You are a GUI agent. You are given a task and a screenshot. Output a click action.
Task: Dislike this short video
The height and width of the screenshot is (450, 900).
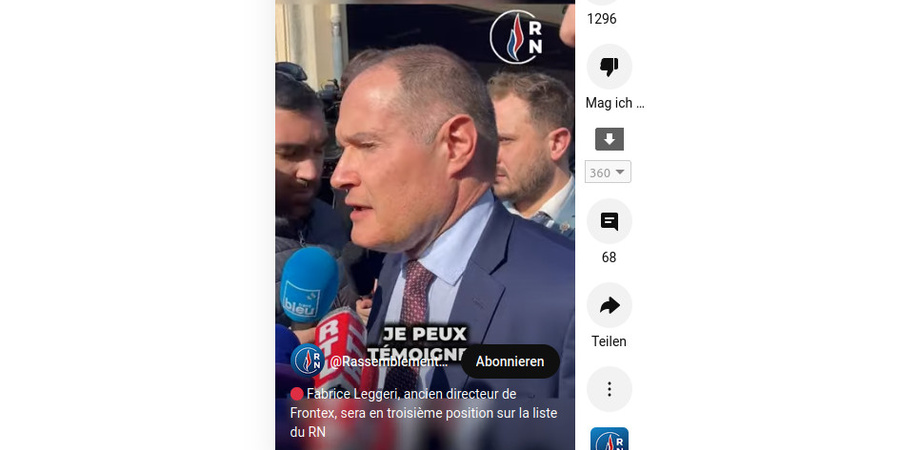click(x=609, y=67)
